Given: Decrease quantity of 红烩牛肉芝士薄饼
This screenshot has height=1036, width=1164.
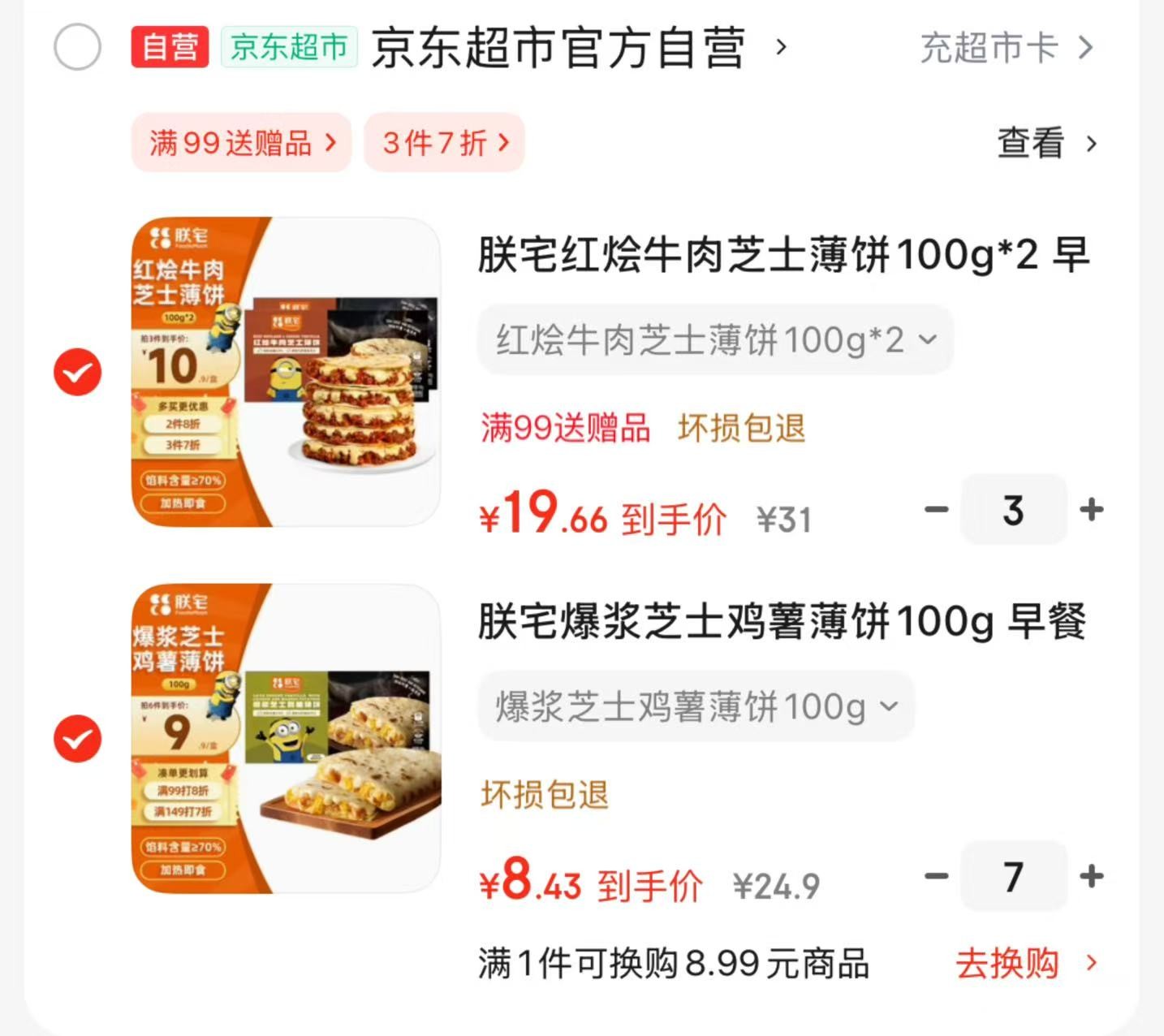Looking at the screenshot, I should click(936, 510).
